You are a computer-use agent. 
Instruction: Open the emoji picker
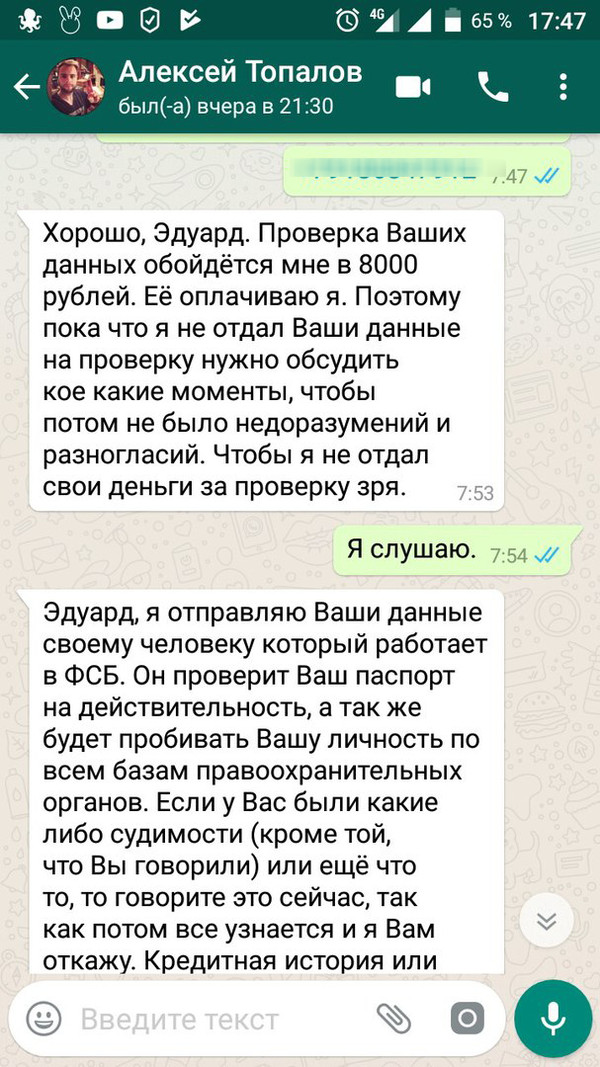click(43, 1019)
